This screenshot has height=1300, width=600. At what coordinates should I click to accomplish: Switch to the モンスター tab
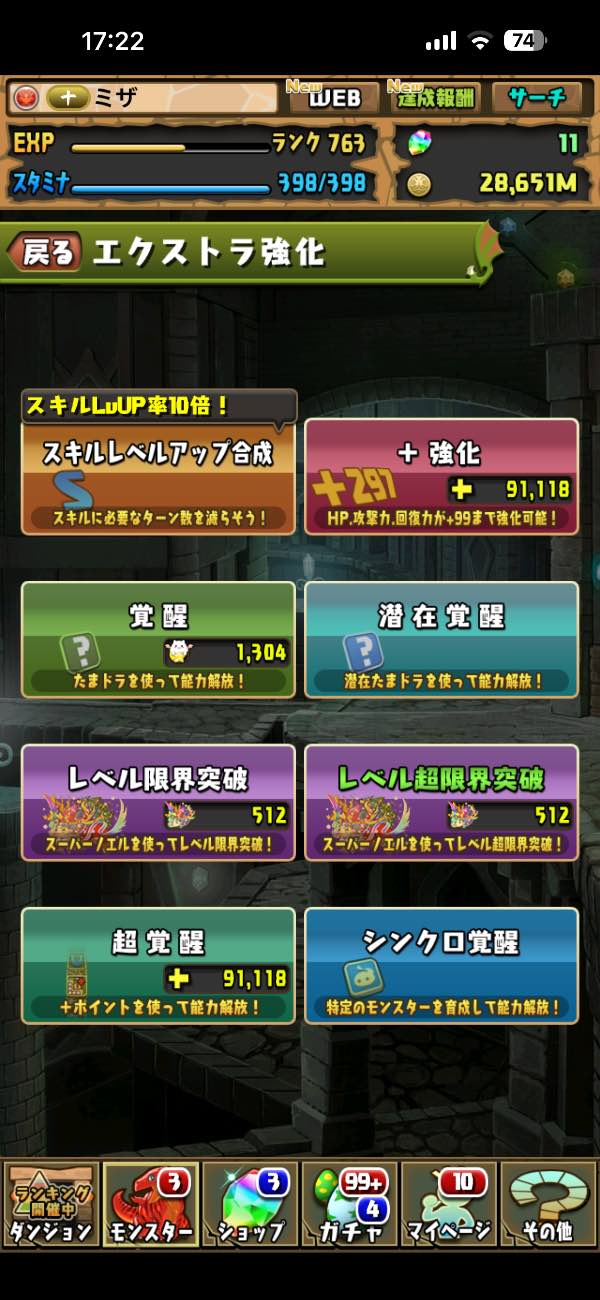click(150, 1205)
